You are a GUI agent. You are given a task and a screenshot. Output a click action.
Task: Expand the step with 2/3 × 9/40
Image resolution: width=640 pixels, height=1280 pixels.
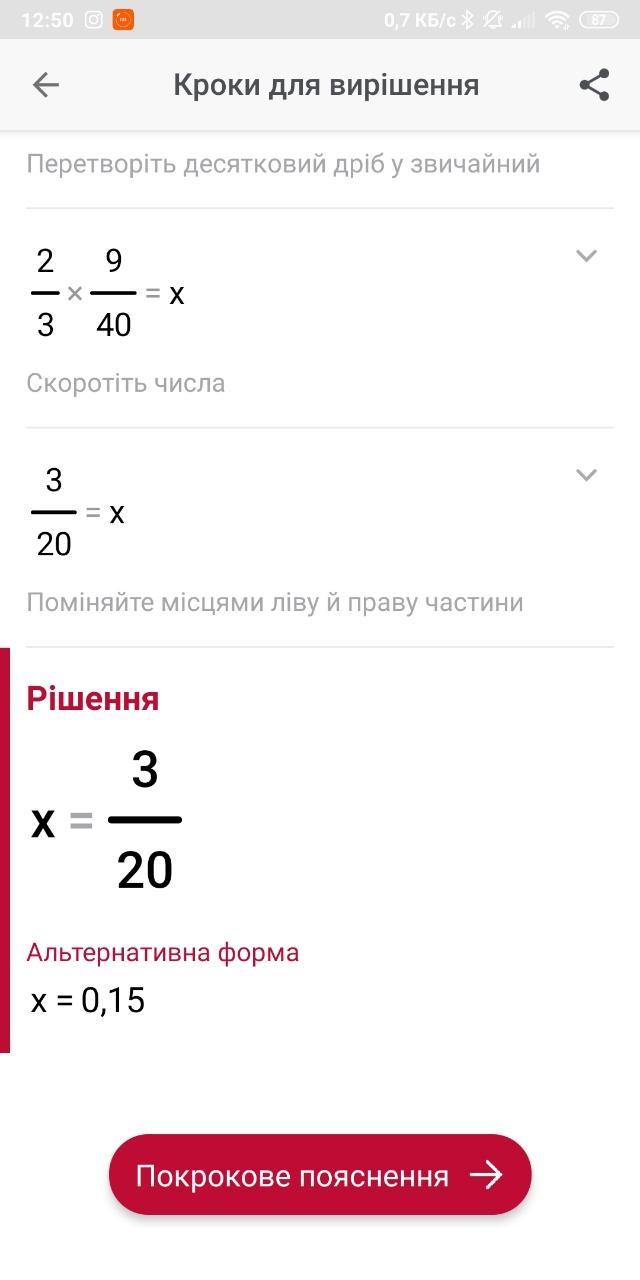click(x=586, y=256)
